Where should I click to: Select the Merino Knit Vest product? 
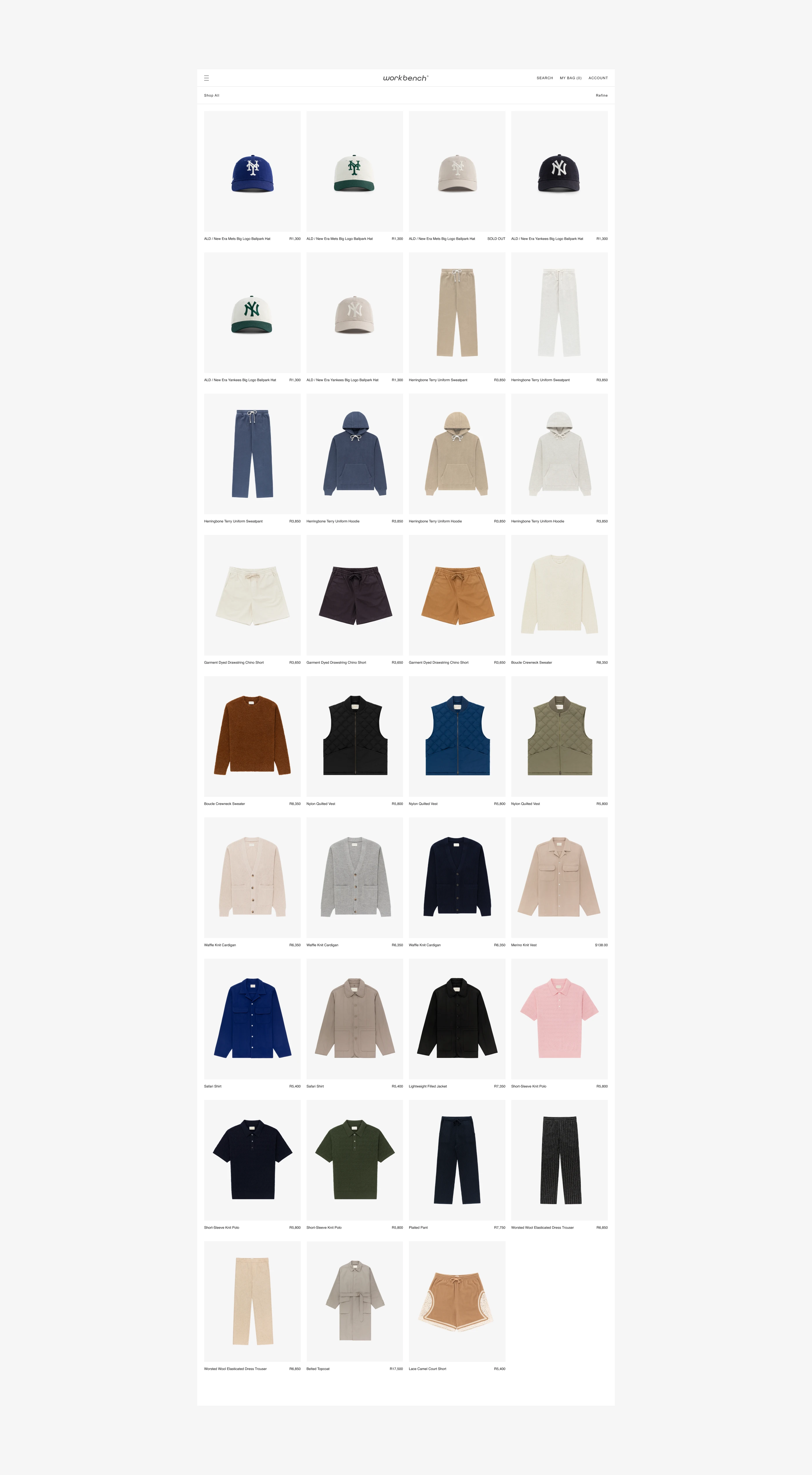559,877
